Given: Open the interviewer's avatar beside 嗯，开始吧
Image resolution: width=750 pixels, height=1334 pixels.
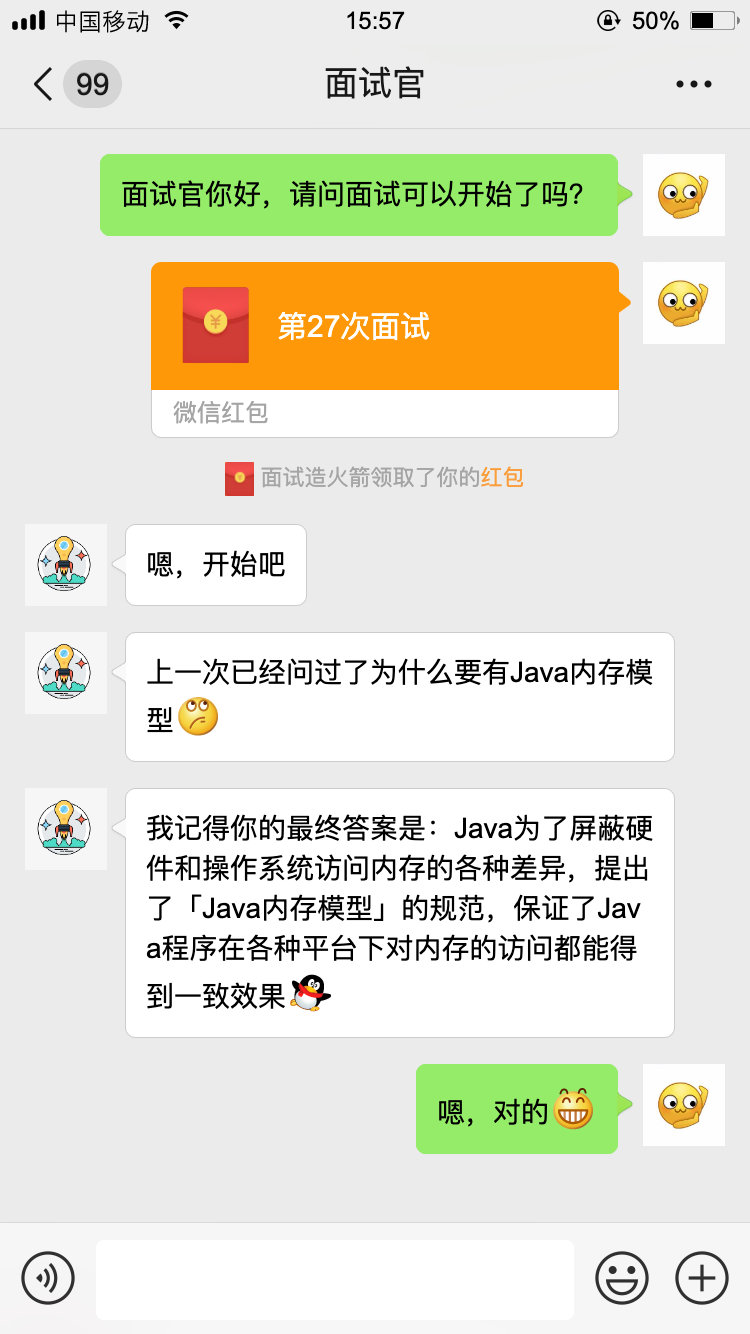Looking at the screenshot, I should point(65,564).
